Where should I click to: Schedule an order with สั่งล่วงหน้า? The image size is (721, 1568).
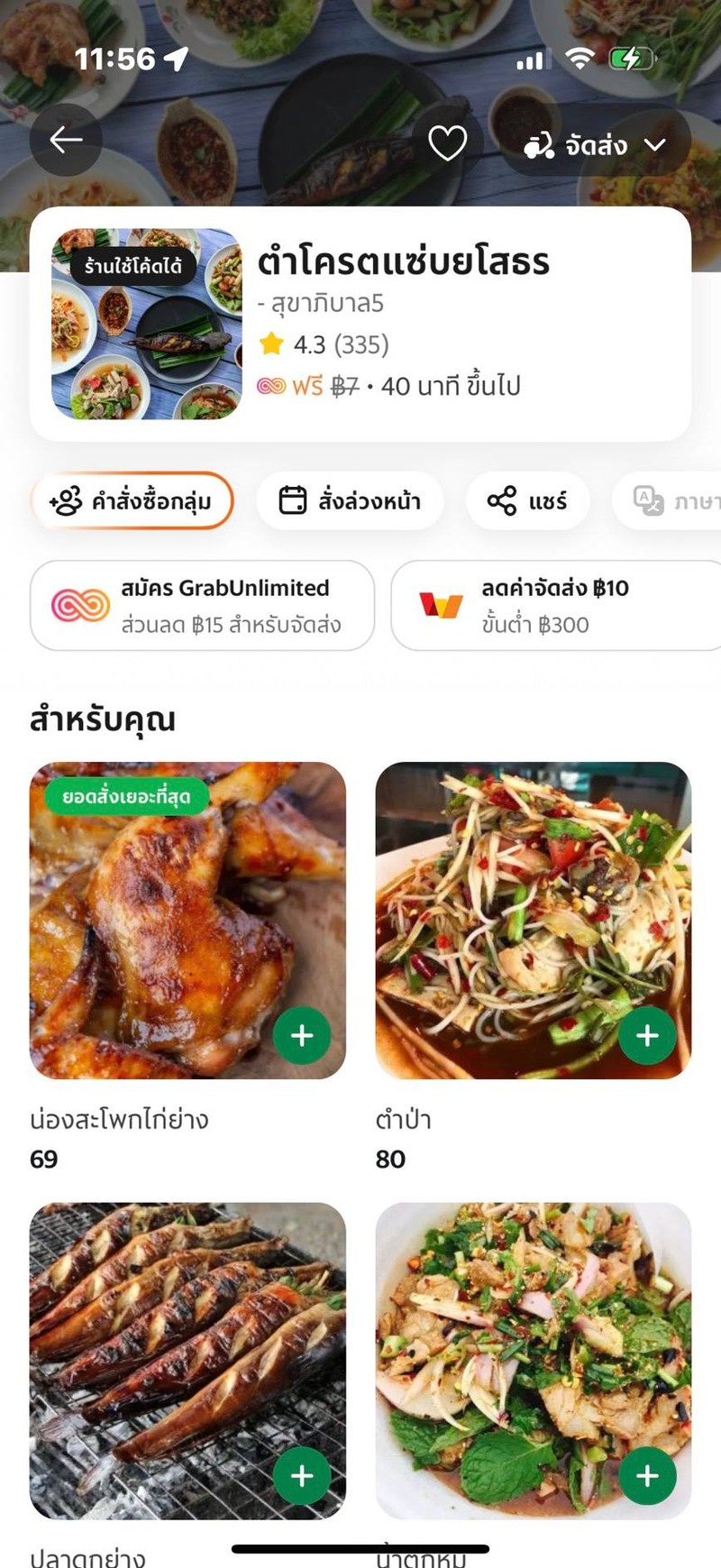coord(350,500)
